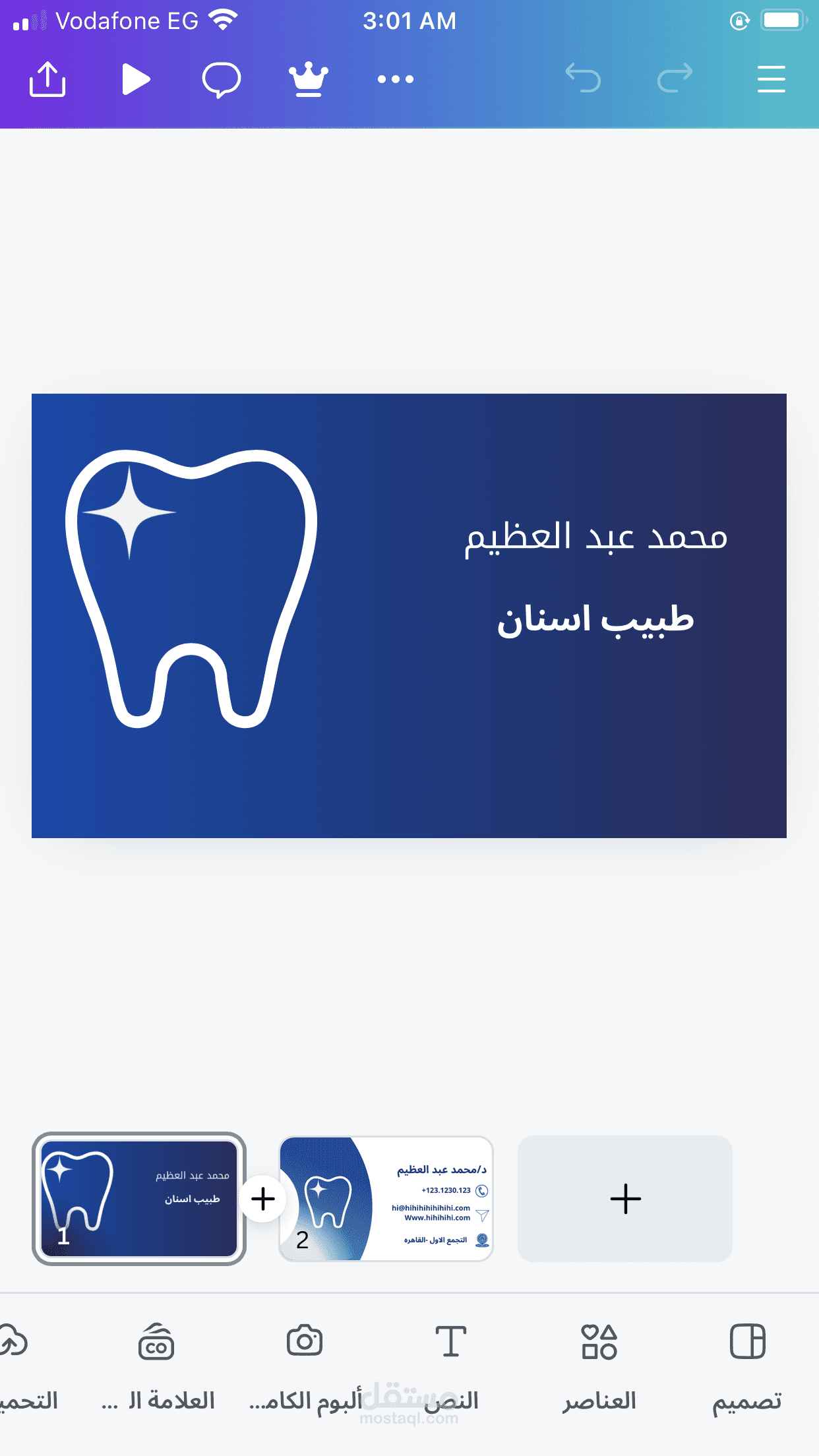Select the tooth logo on the canvas
819x1456 pixels.
point(191,588)
